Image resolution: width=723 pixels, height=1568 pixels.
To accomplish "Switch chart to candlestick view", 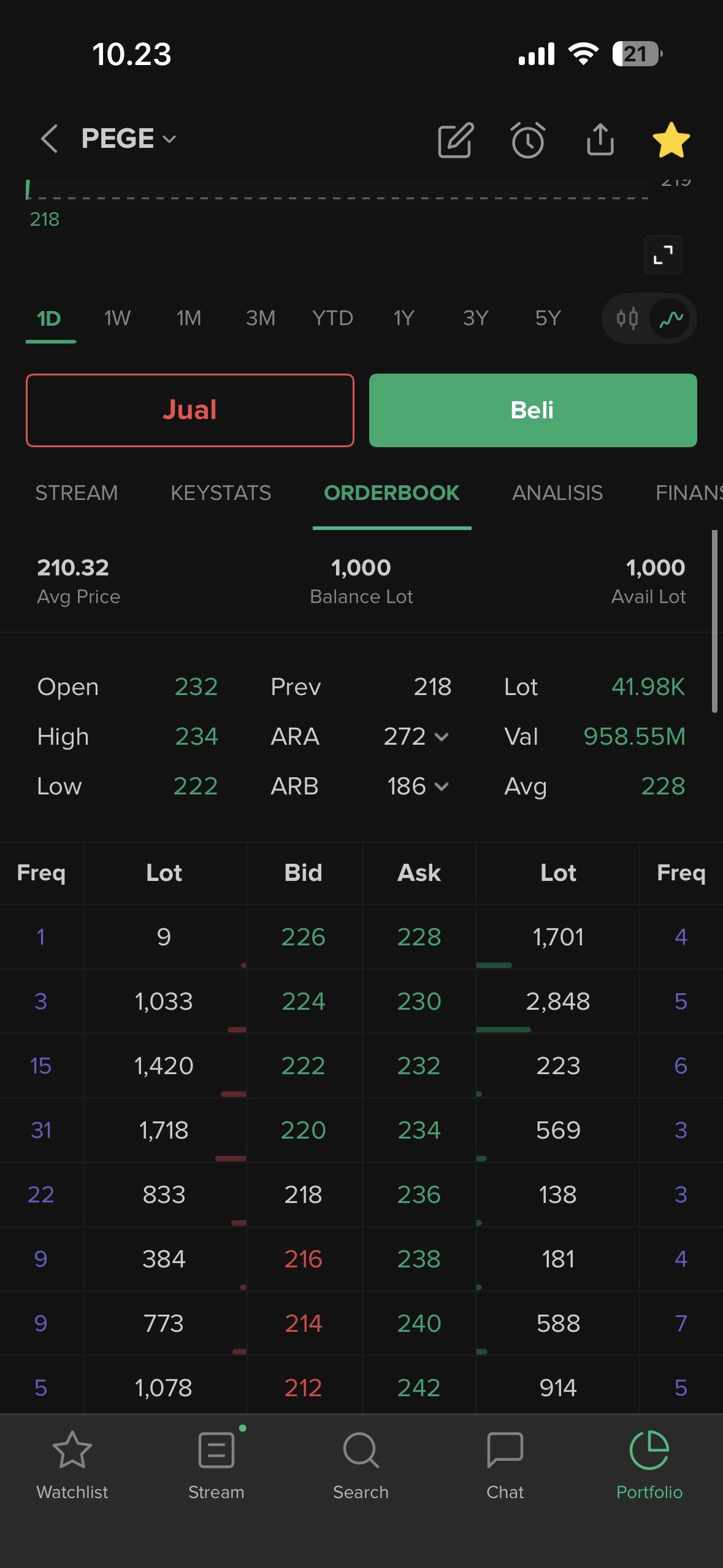I will click(627, 318).
